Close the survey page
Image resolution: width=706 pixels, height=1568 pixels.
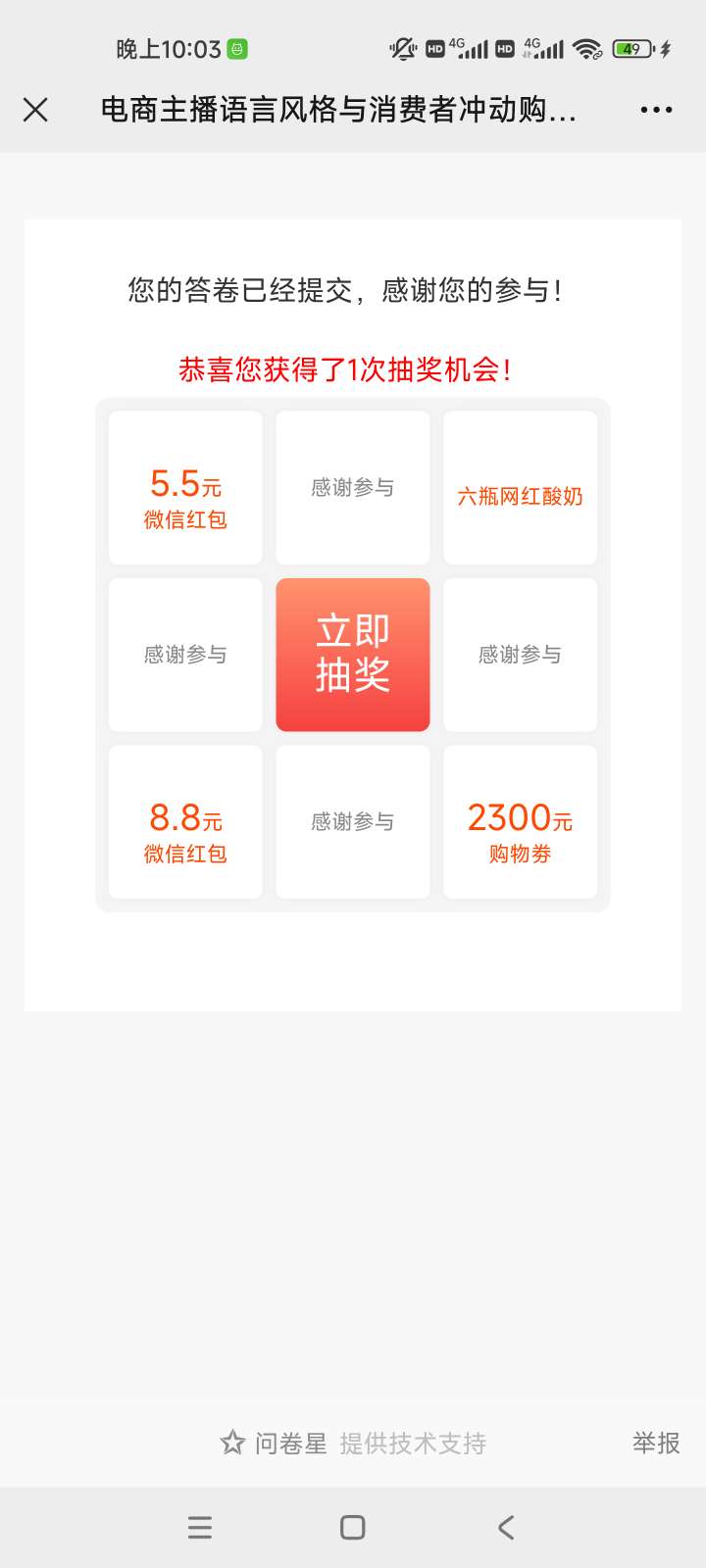click(35, 110)
